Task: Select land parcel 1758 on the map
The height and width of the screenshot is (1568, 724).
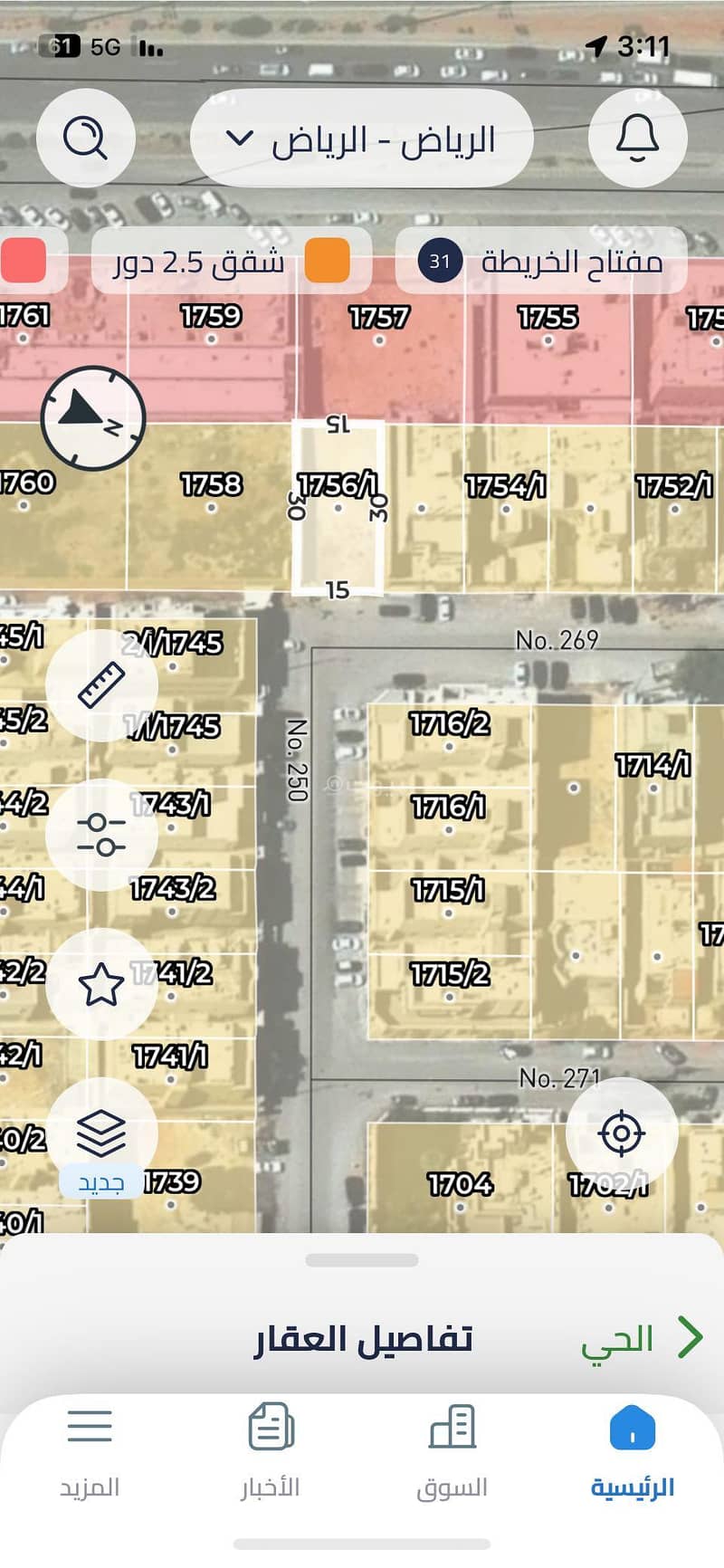Action: (211, 496)
